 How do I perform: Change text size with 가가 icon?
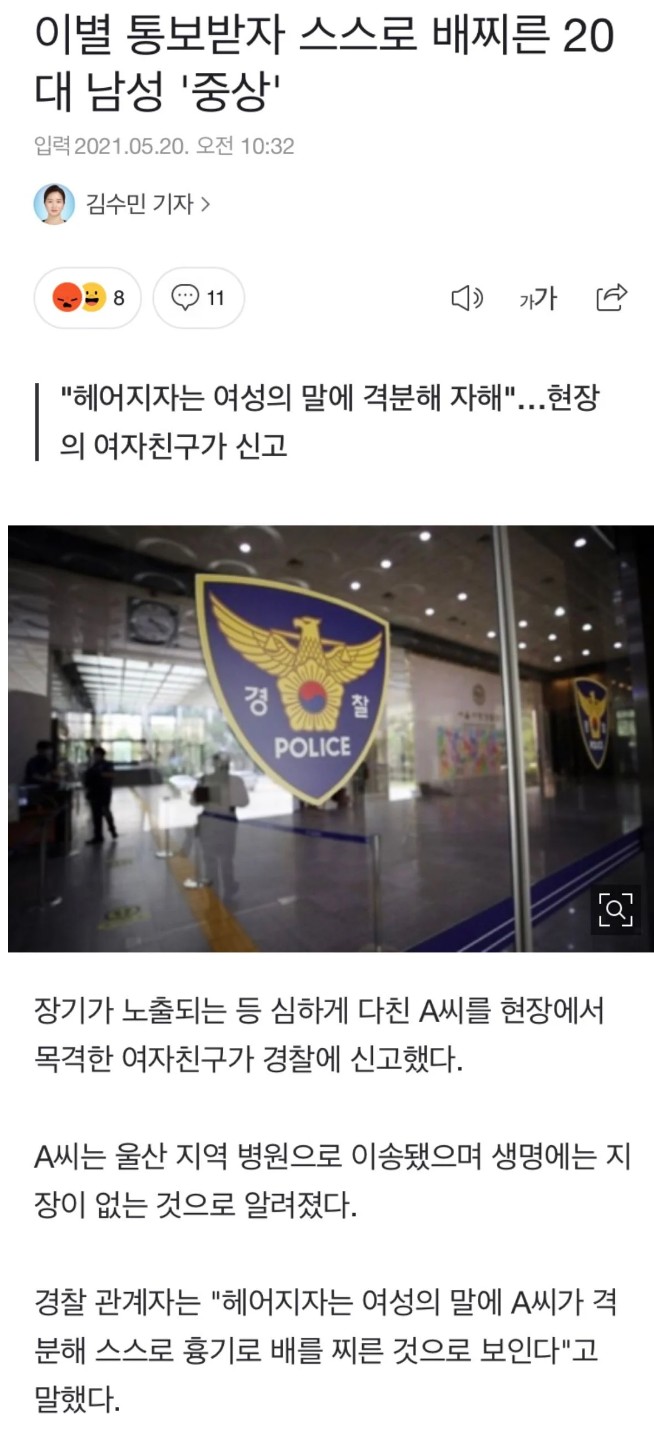coord(538,298)
